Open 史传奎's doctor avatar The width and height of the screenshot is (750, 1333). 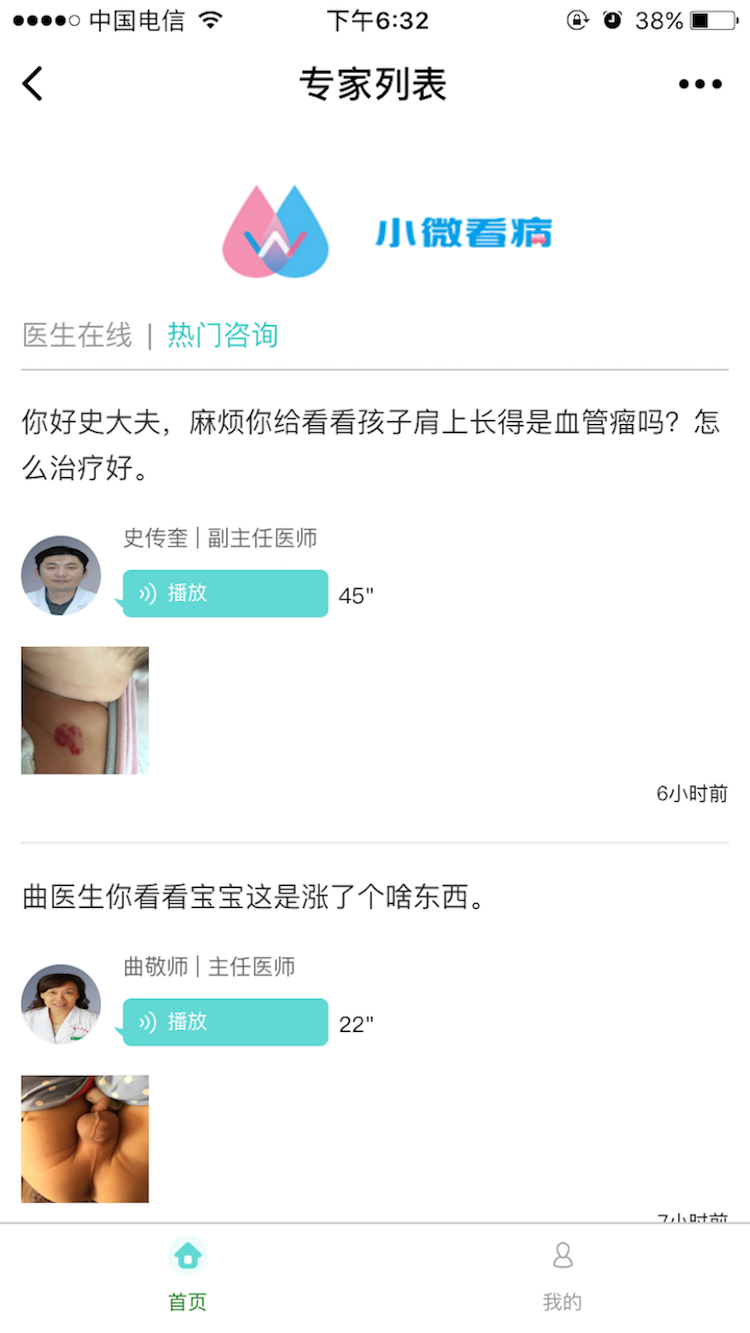click(61, 575)
